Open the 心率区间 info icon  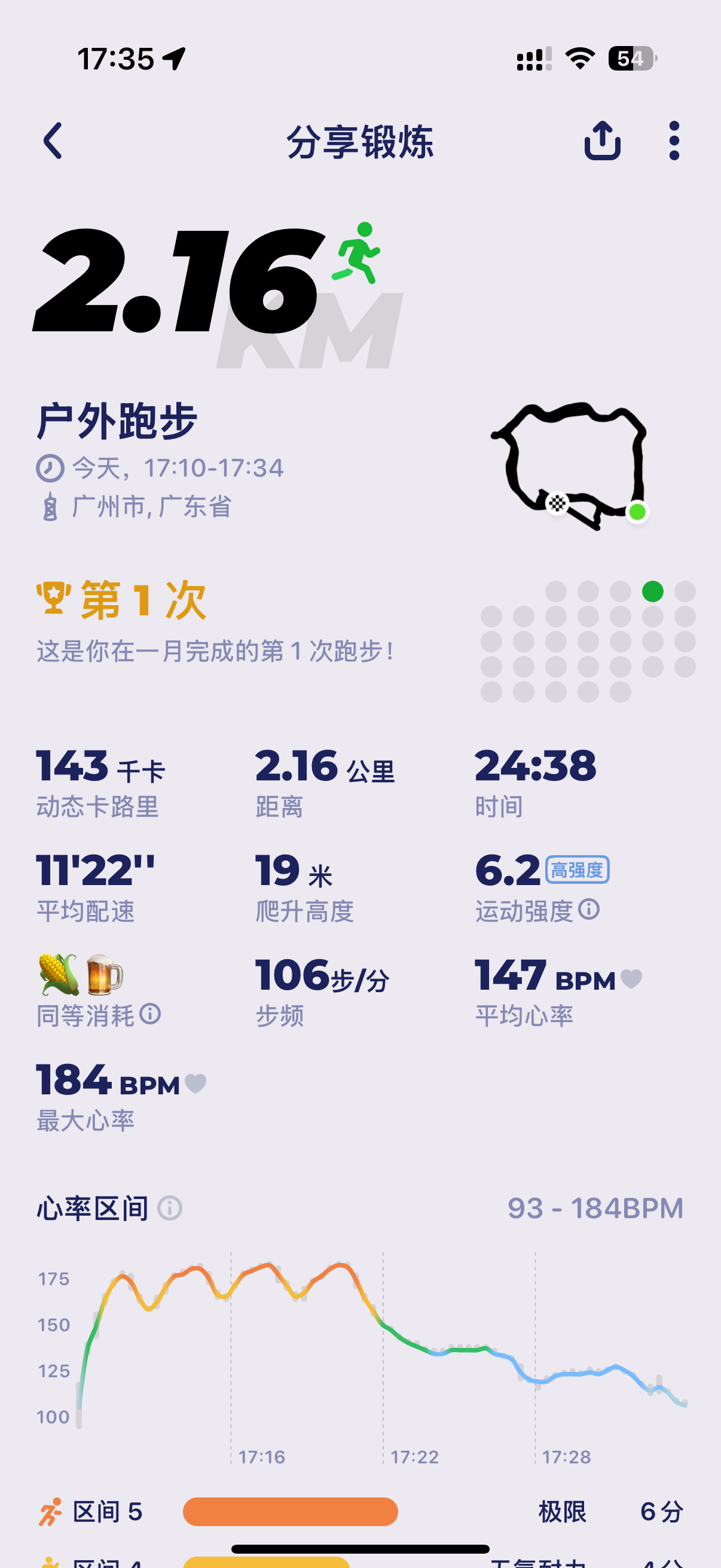(170, 1207)
